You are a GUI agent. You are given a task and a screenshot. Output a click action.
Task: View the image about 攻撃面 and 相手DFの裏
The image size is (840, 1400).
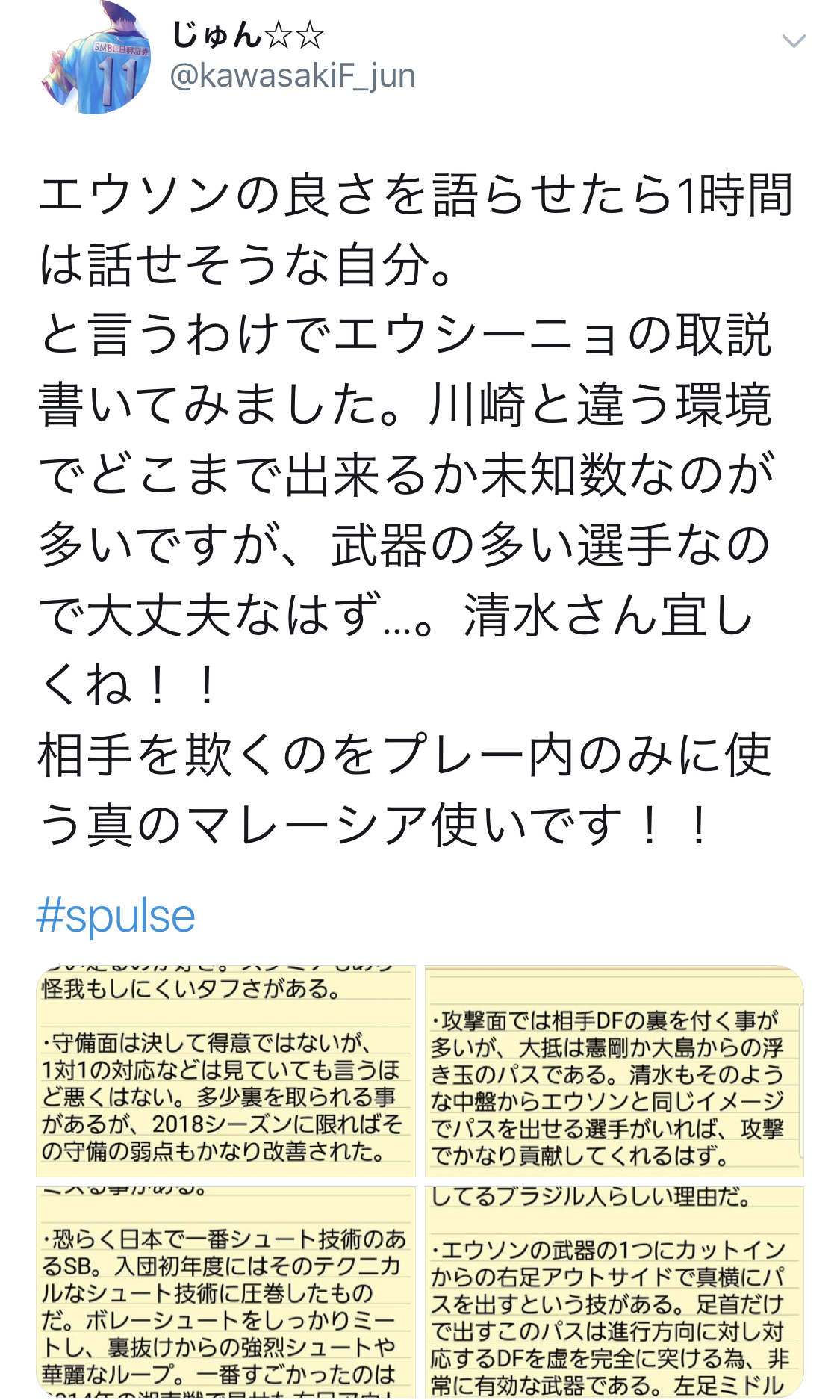coord(614,1071)
